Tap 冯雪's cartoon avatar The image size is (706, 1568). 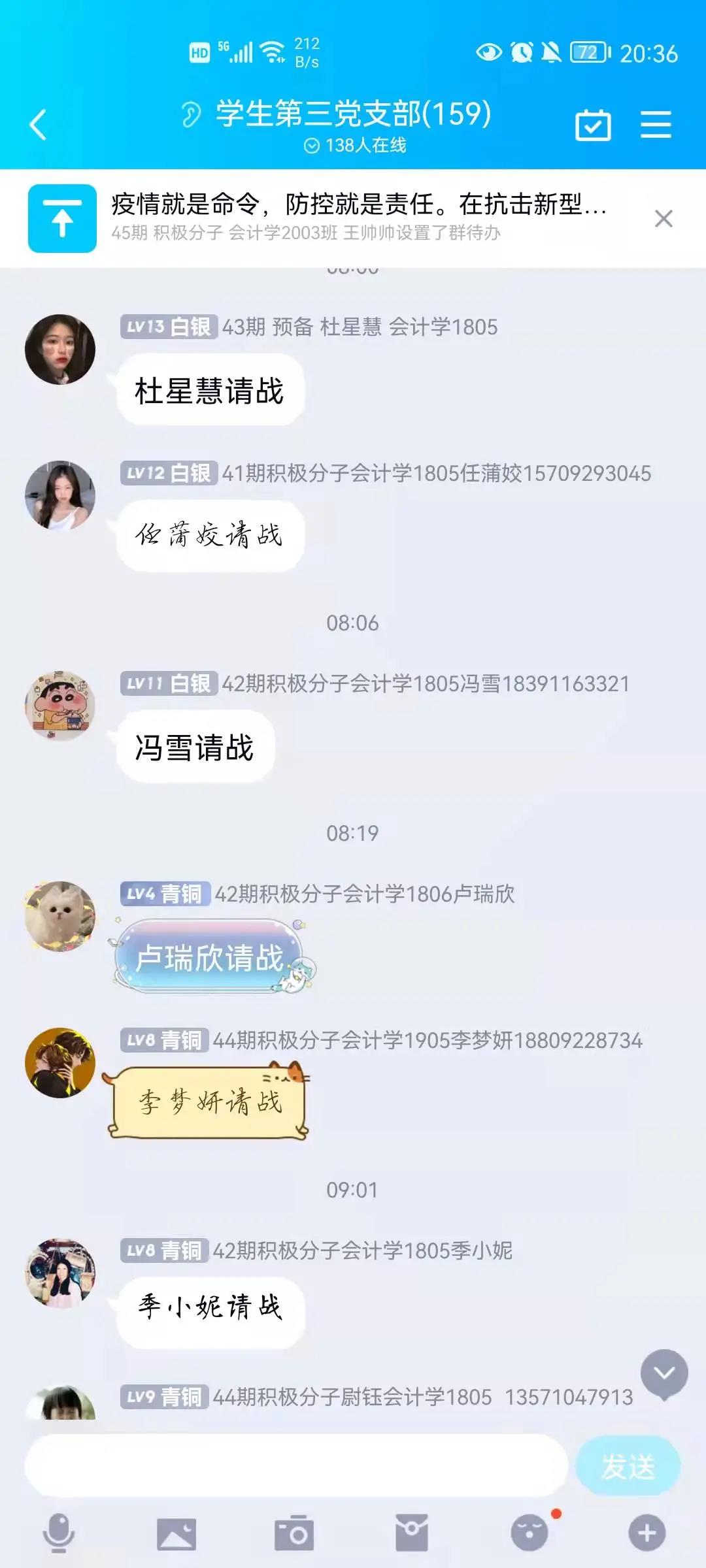[60, 706]
